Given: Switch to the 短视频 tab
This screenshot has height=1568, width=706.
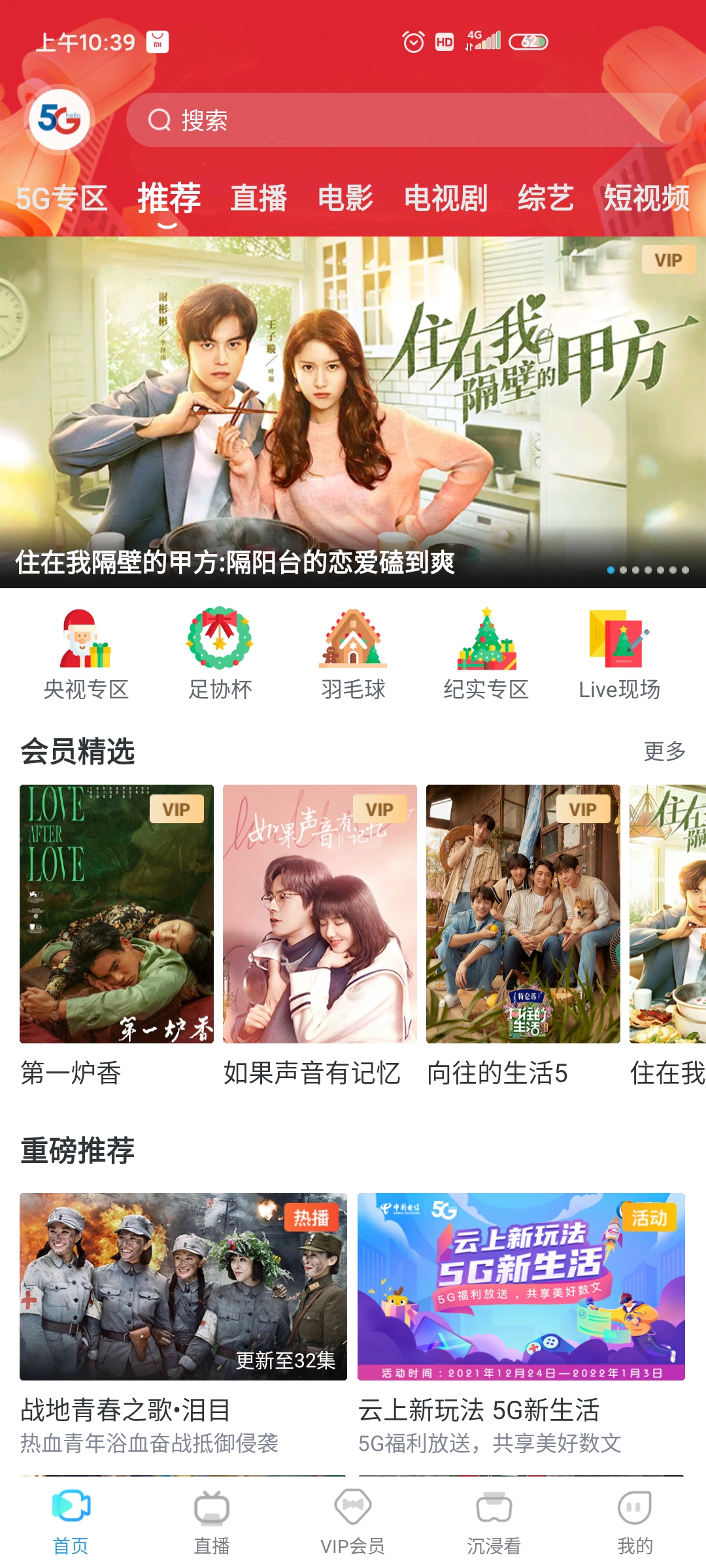Looking at the screenshot, I should (643, 199).
